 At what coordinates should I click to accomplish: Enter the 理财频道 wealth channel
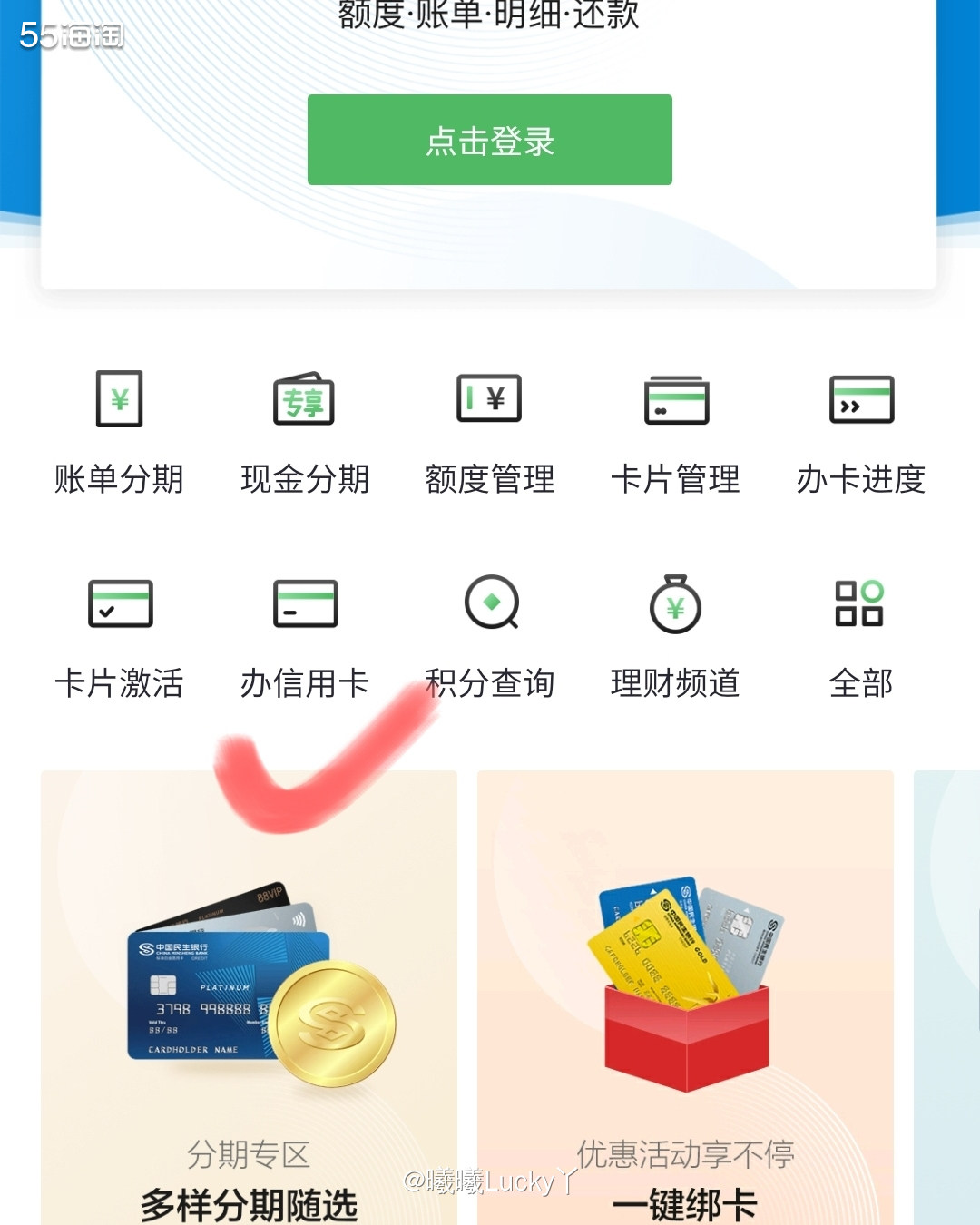[x=675, y=635]
